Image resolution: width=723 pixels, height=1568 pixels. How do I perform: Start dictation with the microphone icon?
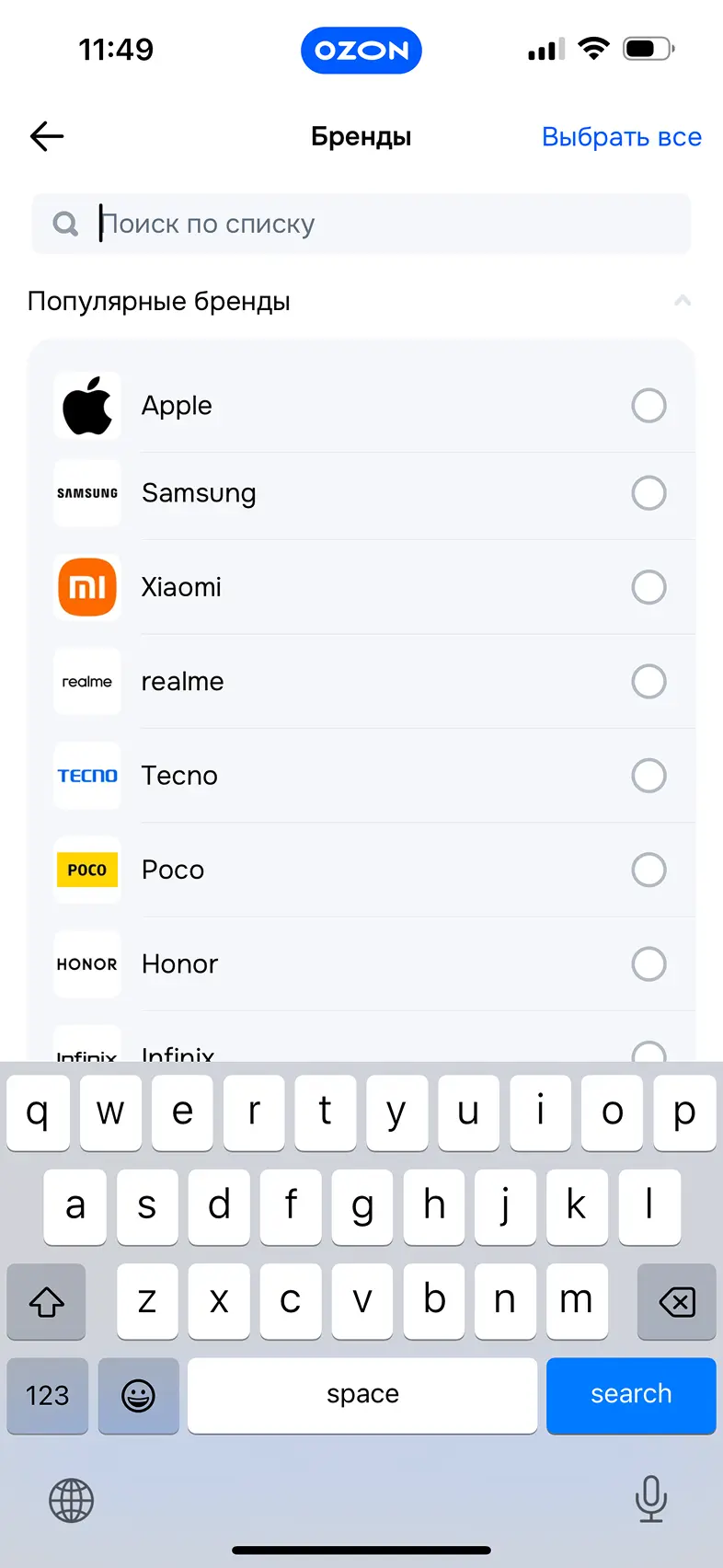point(650,1498)
